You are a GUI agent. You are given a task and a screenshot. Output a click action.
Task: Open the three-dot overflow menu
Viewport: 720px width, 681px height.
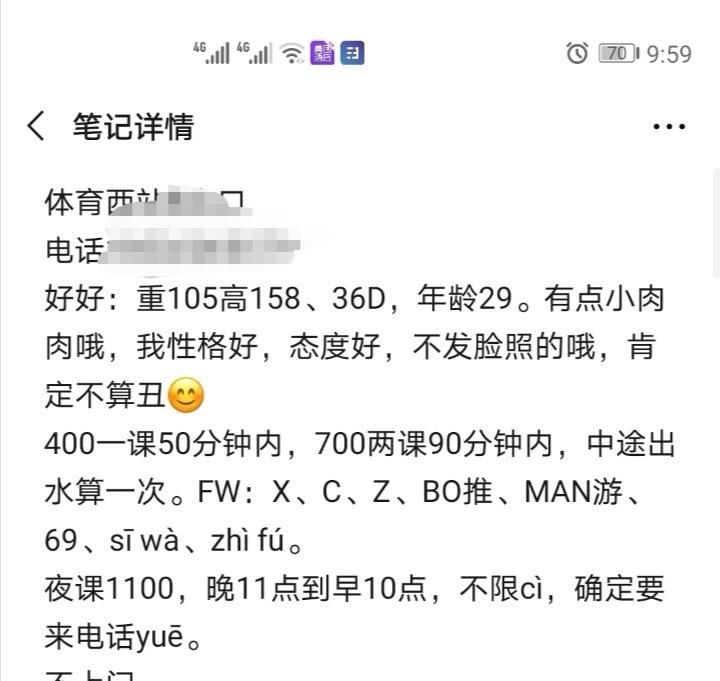pyautogui.click(x=668, y=127)
